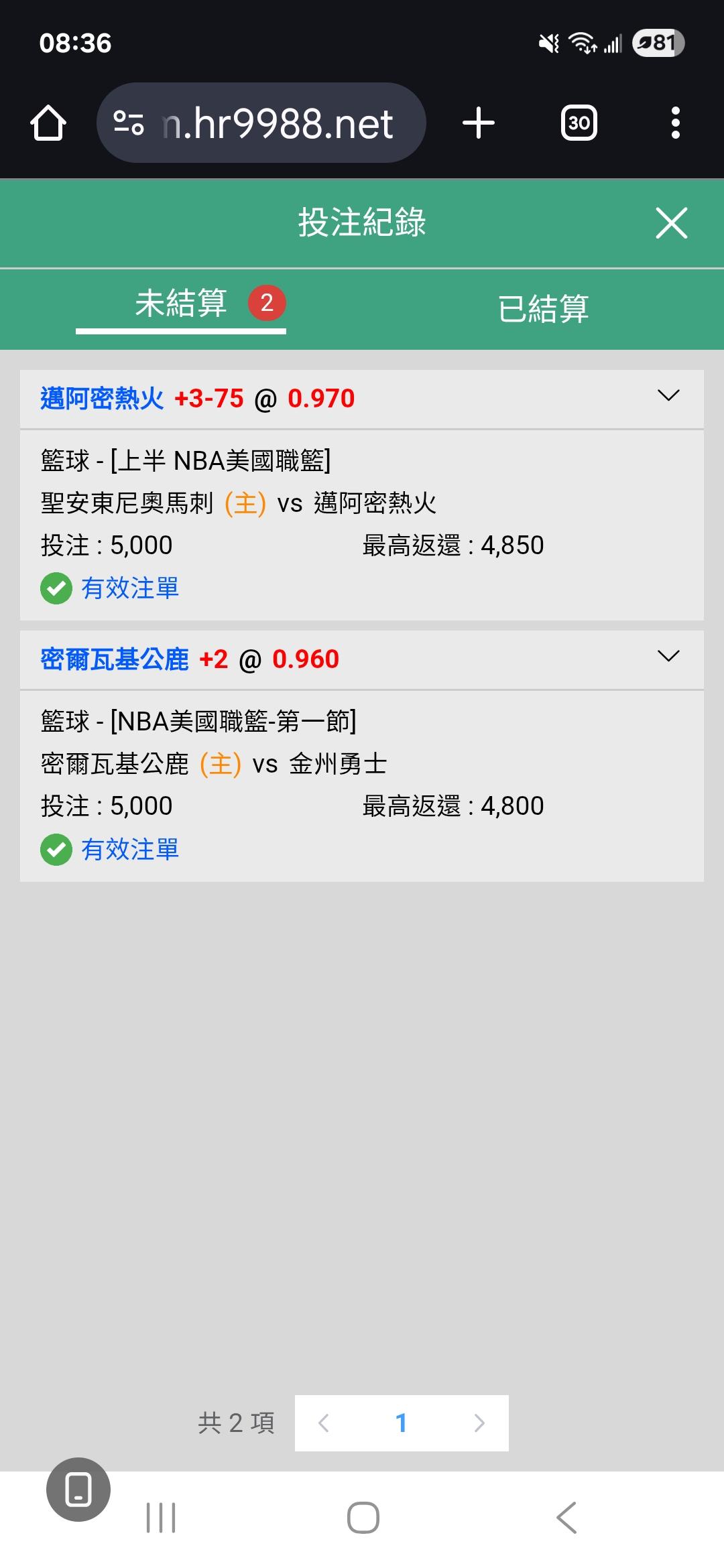
Task: Expand the 密爾瓦基公鹿 +2 bet details
Action: 668,657
